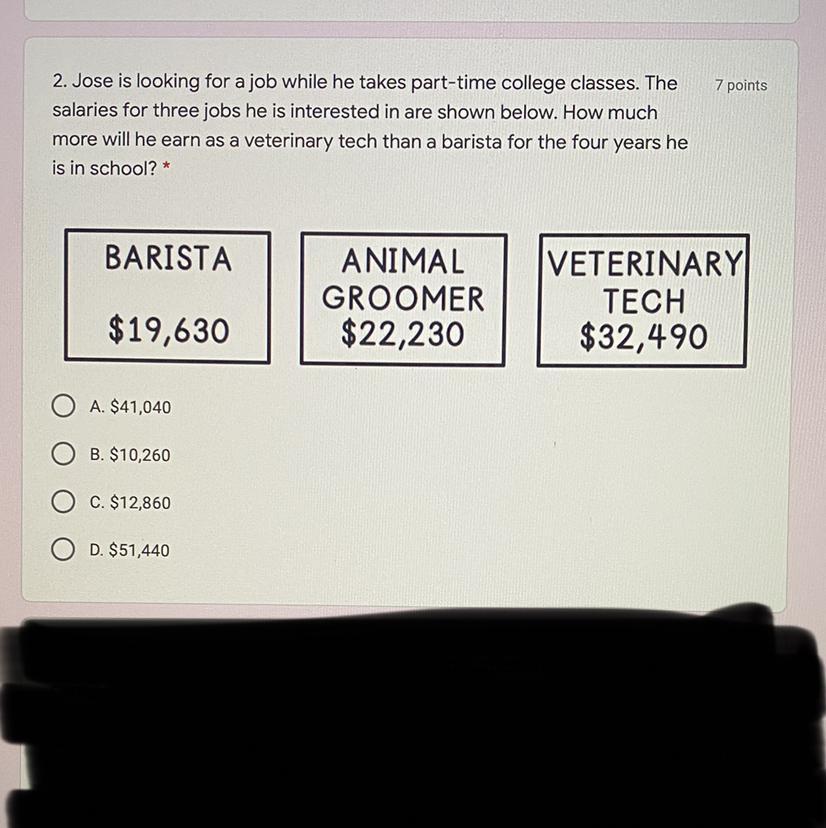The height and width of the screenshot is (828, 826).
Task: Select answer A. $41,040
Action: pyautogui.click(x=64, y=407)
